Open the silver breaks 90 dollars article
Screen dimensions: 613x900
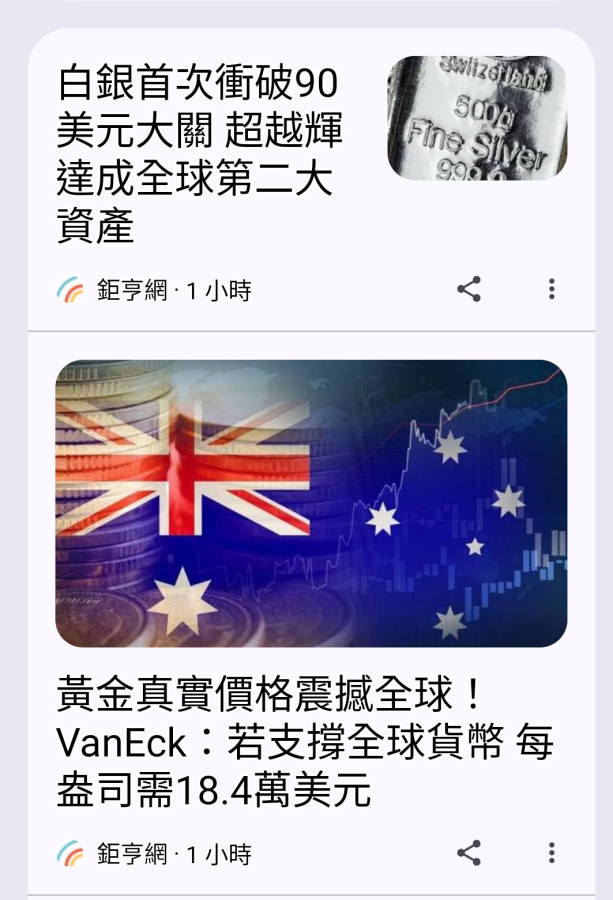click(200, 154)
